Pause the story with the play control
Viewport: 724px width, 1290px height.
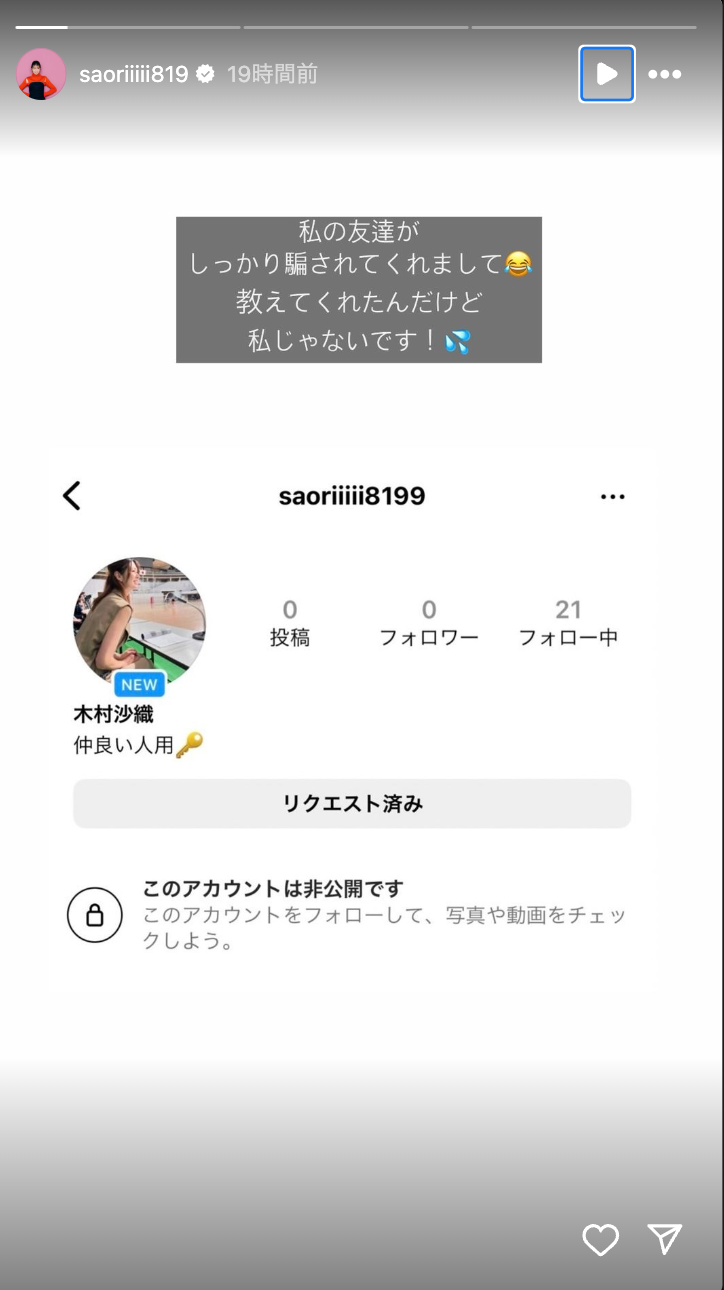pos(607,73)
